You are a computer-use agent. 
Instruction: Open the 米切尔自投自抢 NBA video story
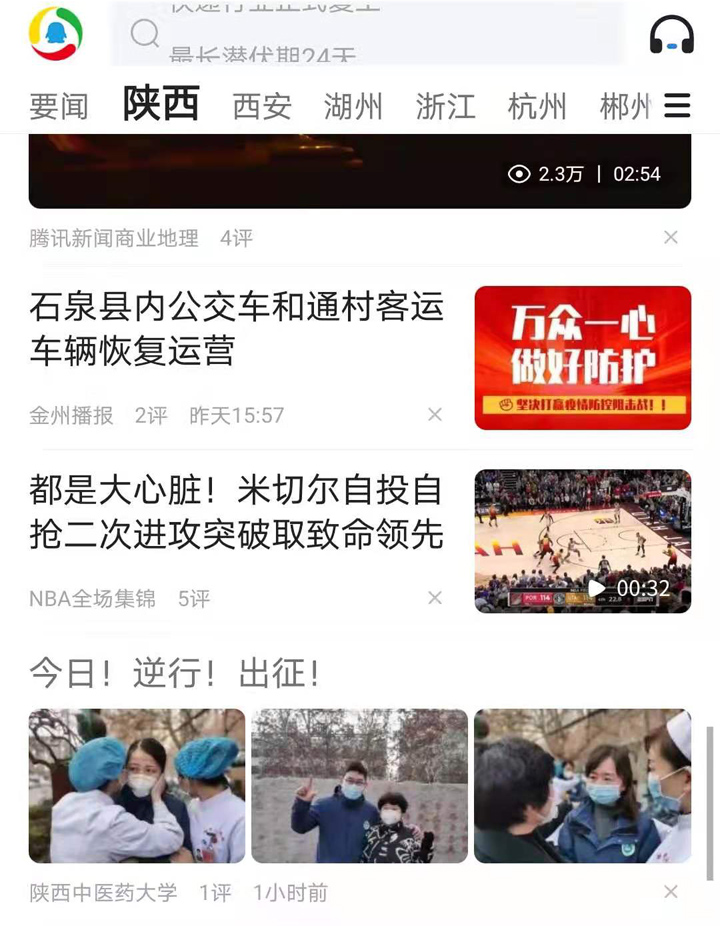click(x=236, y=512)
